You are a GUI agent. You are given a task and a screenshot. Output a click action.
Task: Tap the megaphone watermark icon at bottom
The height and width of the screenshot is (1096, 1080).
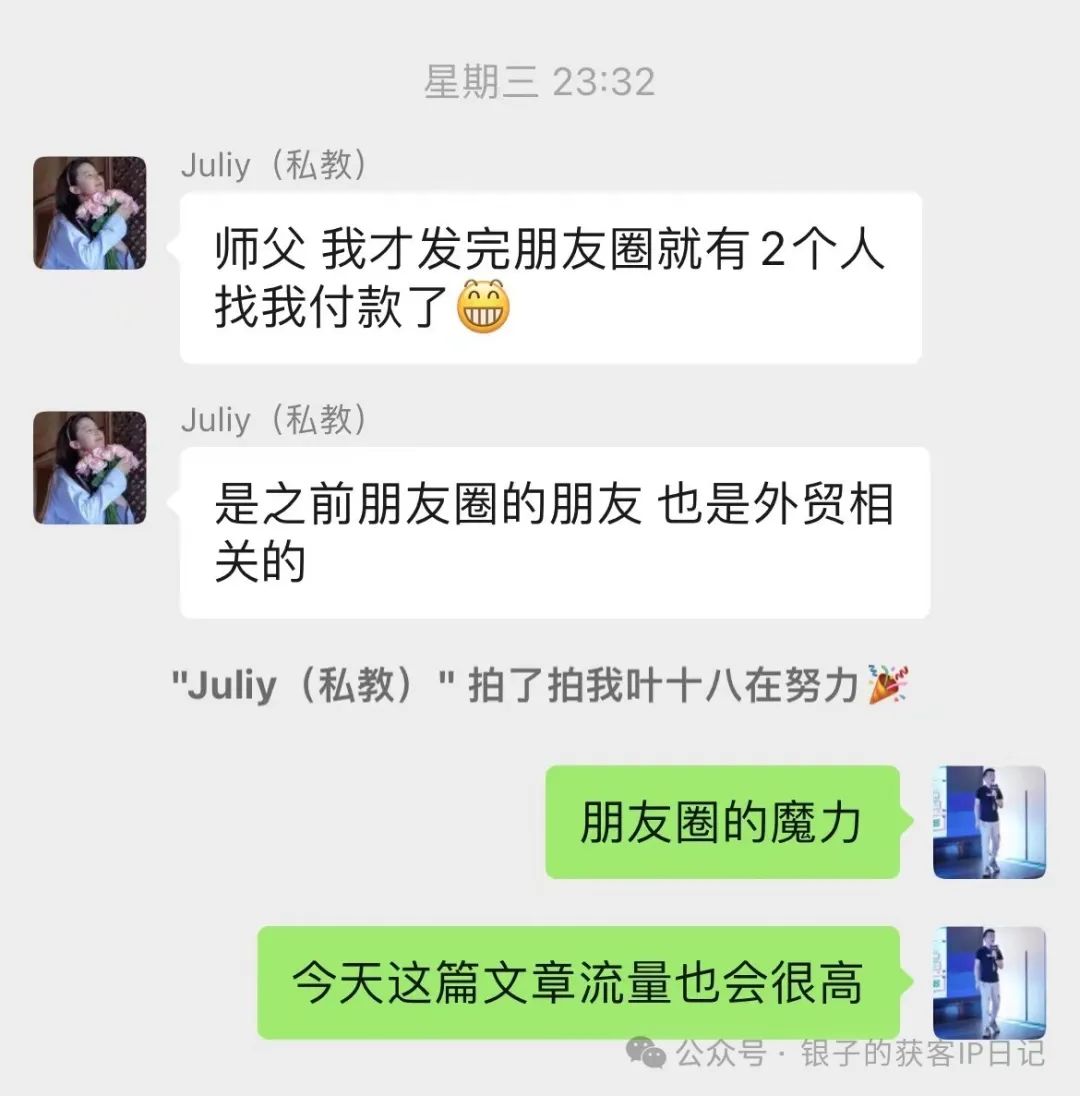(x=646, y=1051)
